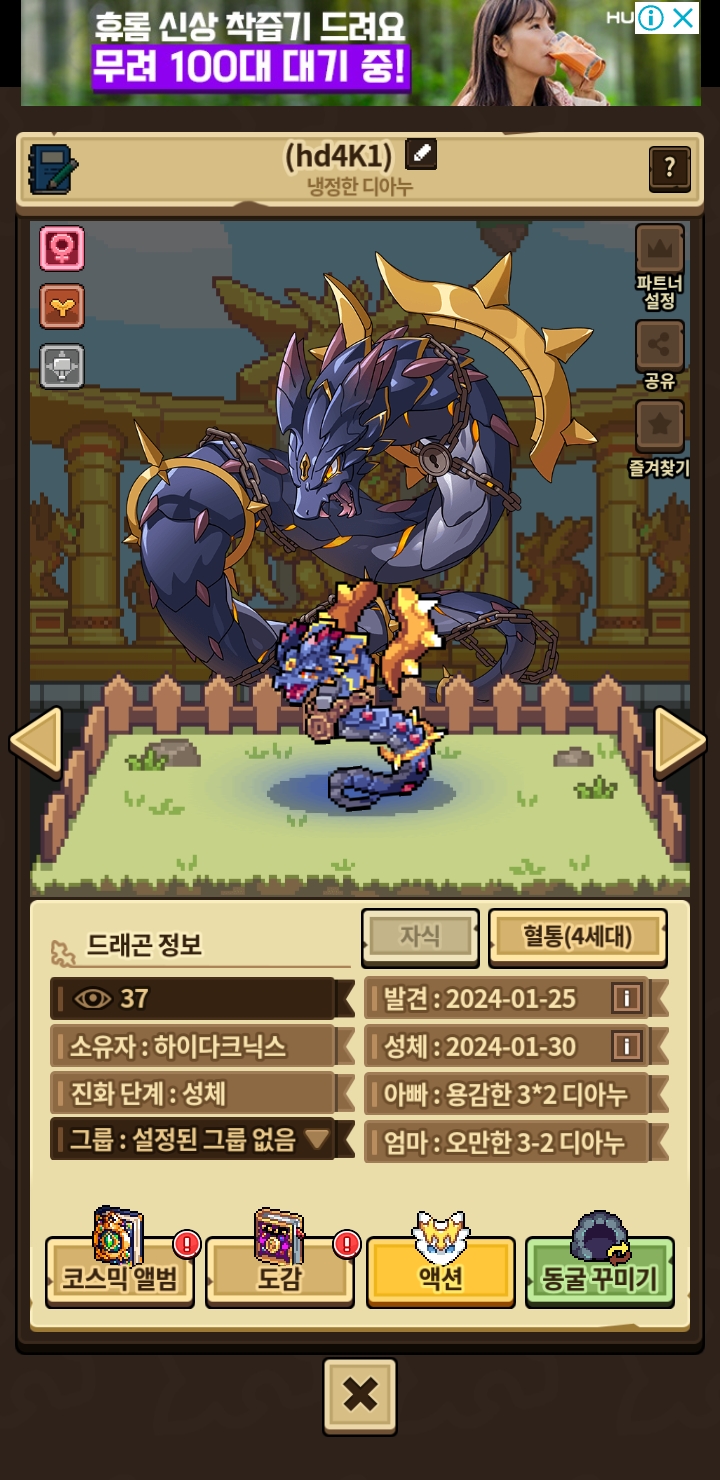Edit the dragon's name with pencil icon
Viewport: 720px width, 1480px height.
421,155
